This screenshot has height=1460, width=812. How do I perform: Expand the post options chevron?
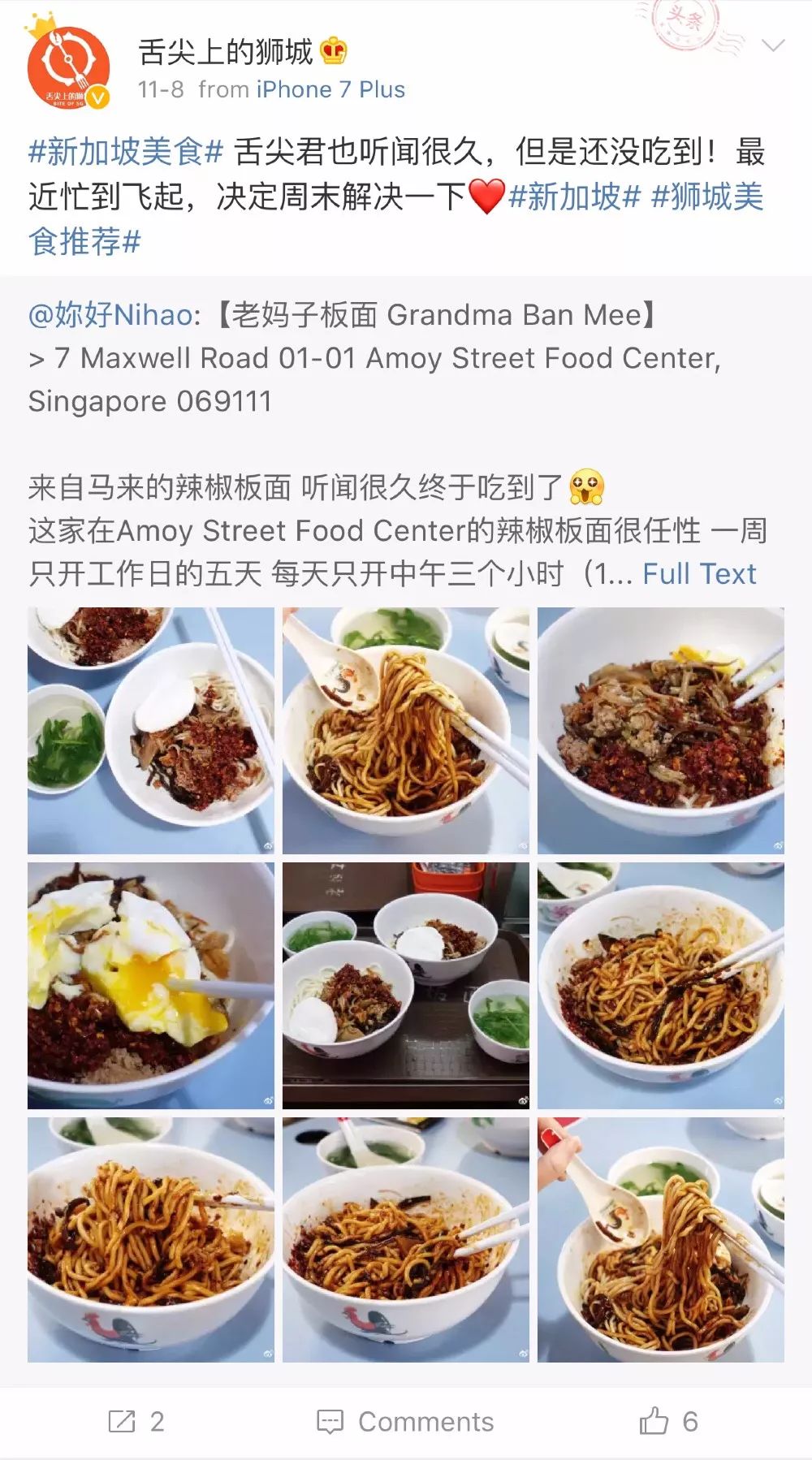pos(773,45)
